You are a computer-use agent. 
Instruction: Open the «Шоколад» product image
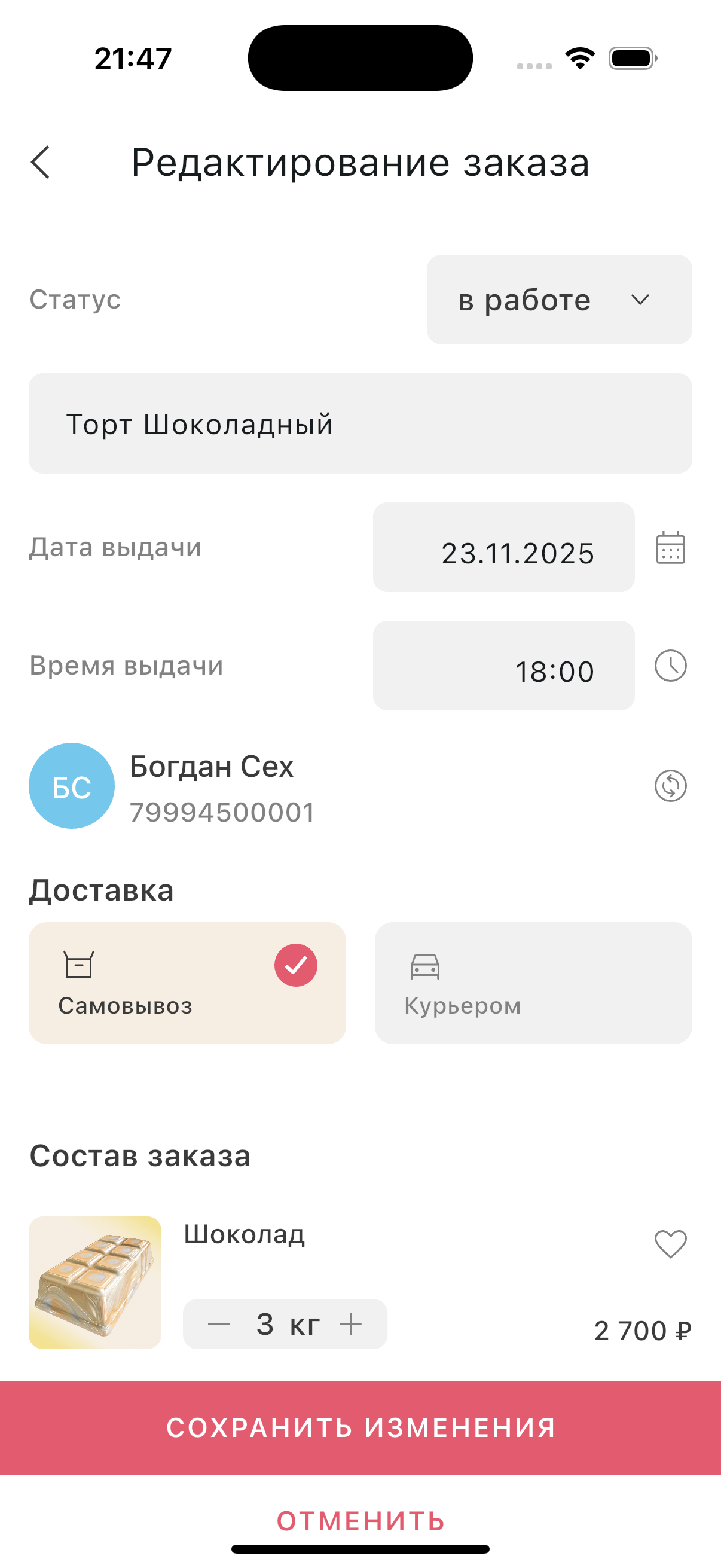click(95, 1283)
